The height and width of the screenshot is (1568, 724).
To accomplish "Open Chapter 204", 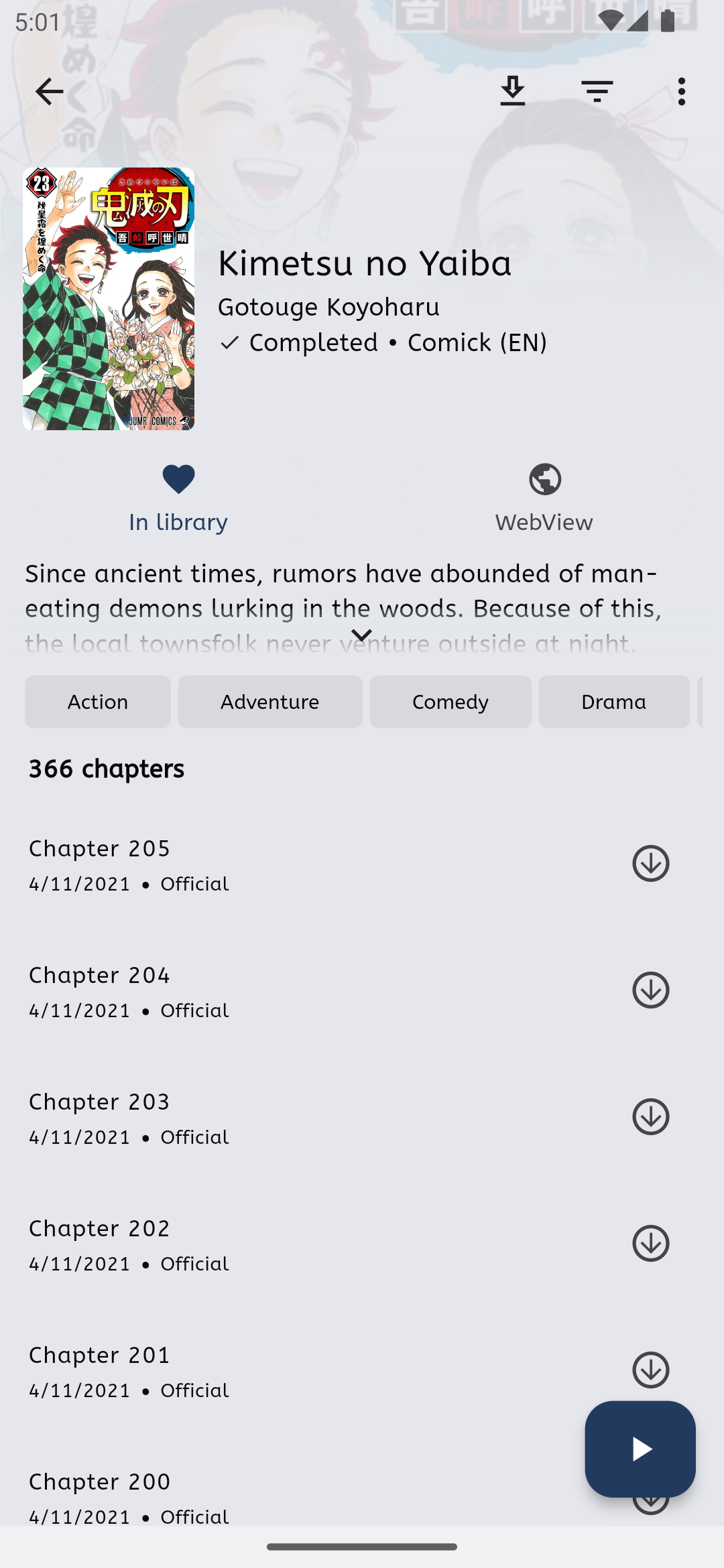I will [x=268, y=990].
